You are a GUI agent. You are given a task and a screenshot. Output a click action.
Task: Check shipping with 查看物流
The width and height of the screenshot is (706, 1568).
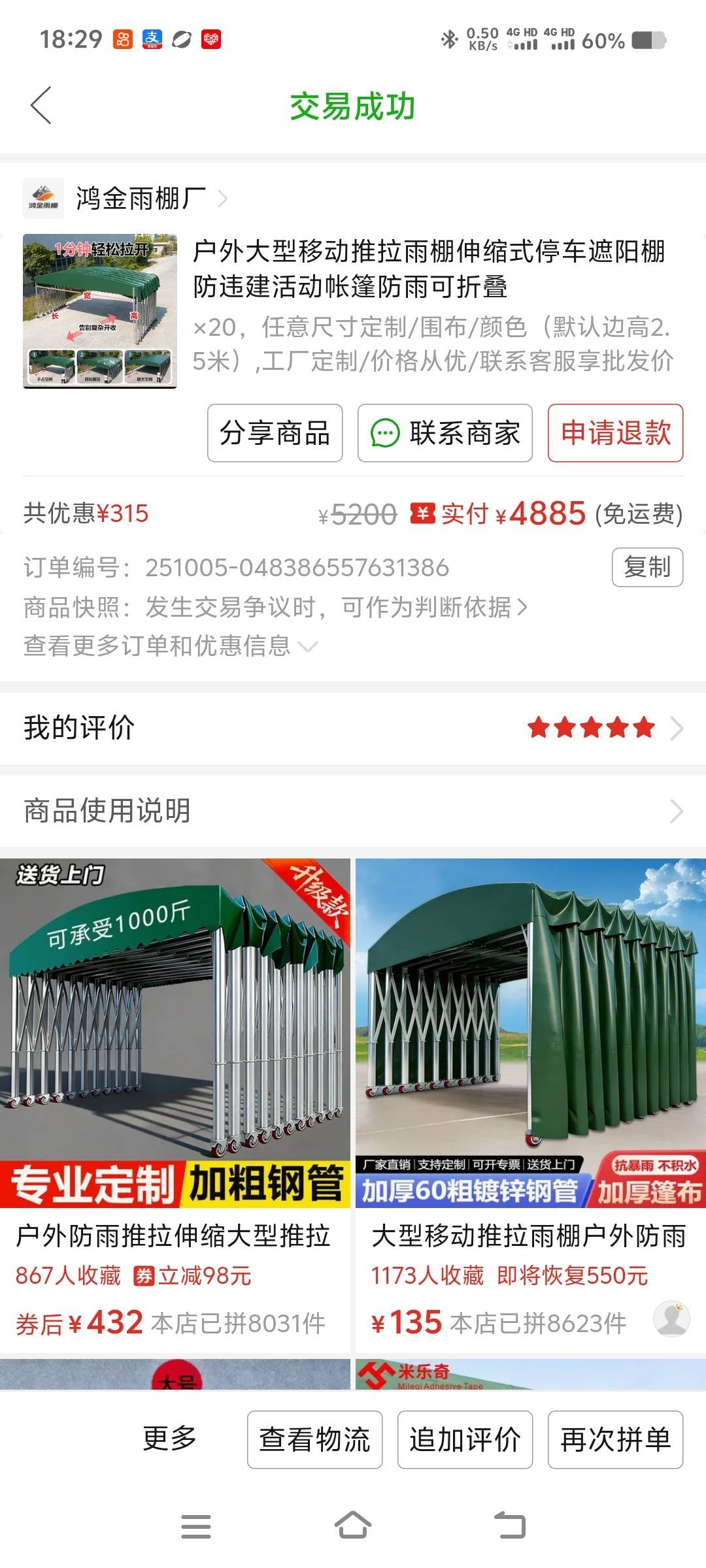tap(314, 1439)
